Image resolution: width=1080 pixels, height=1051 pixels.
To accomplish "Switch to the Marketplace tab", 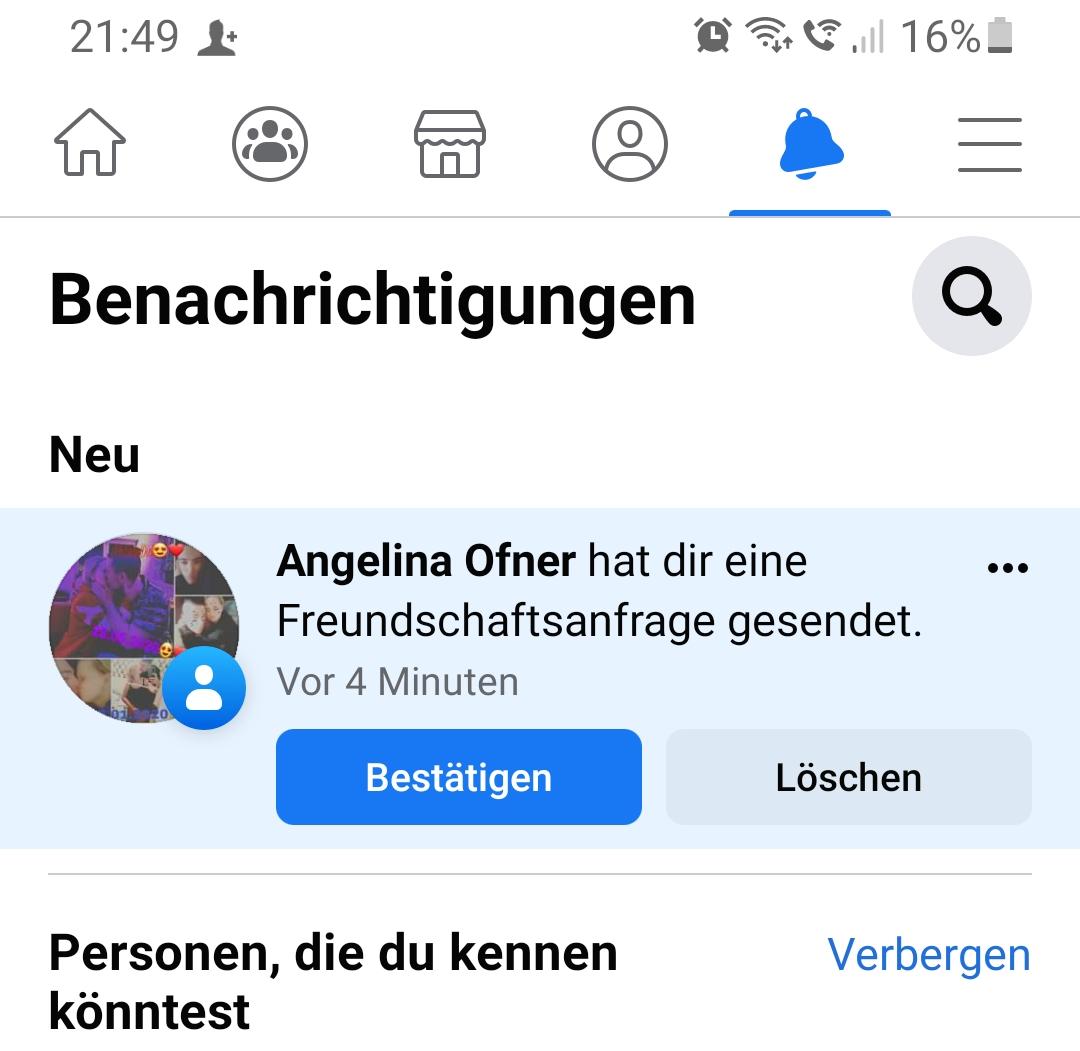I will click(450, 143).
